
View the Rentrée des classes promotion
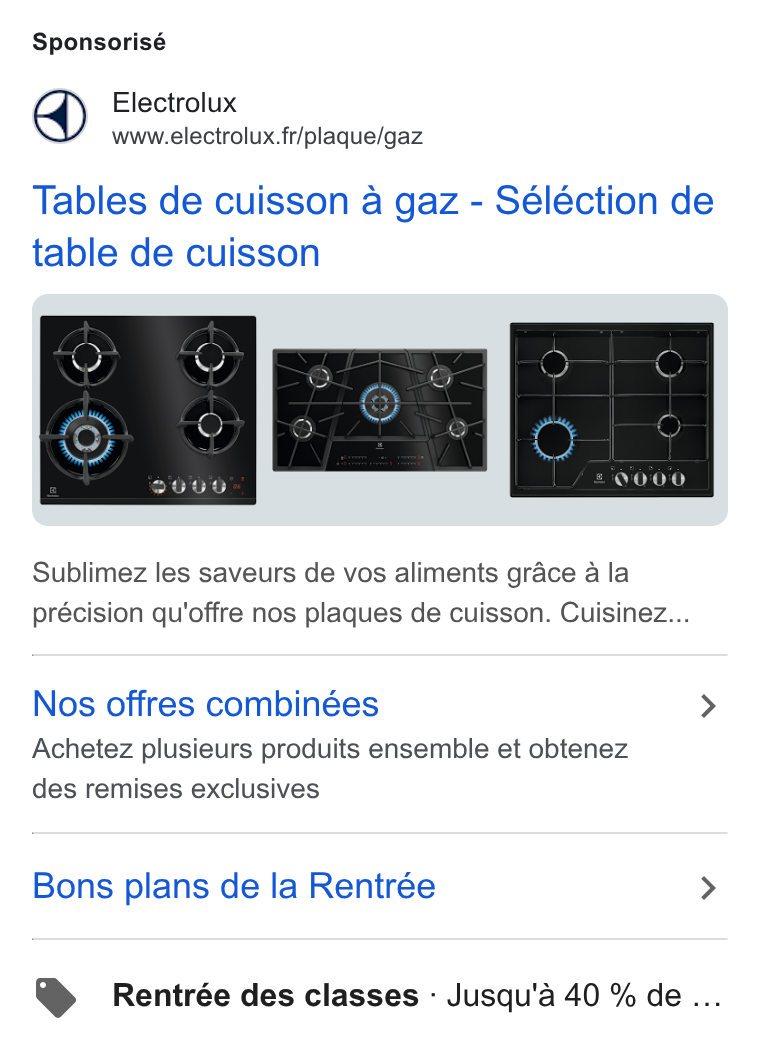click(x=380, y=995)
